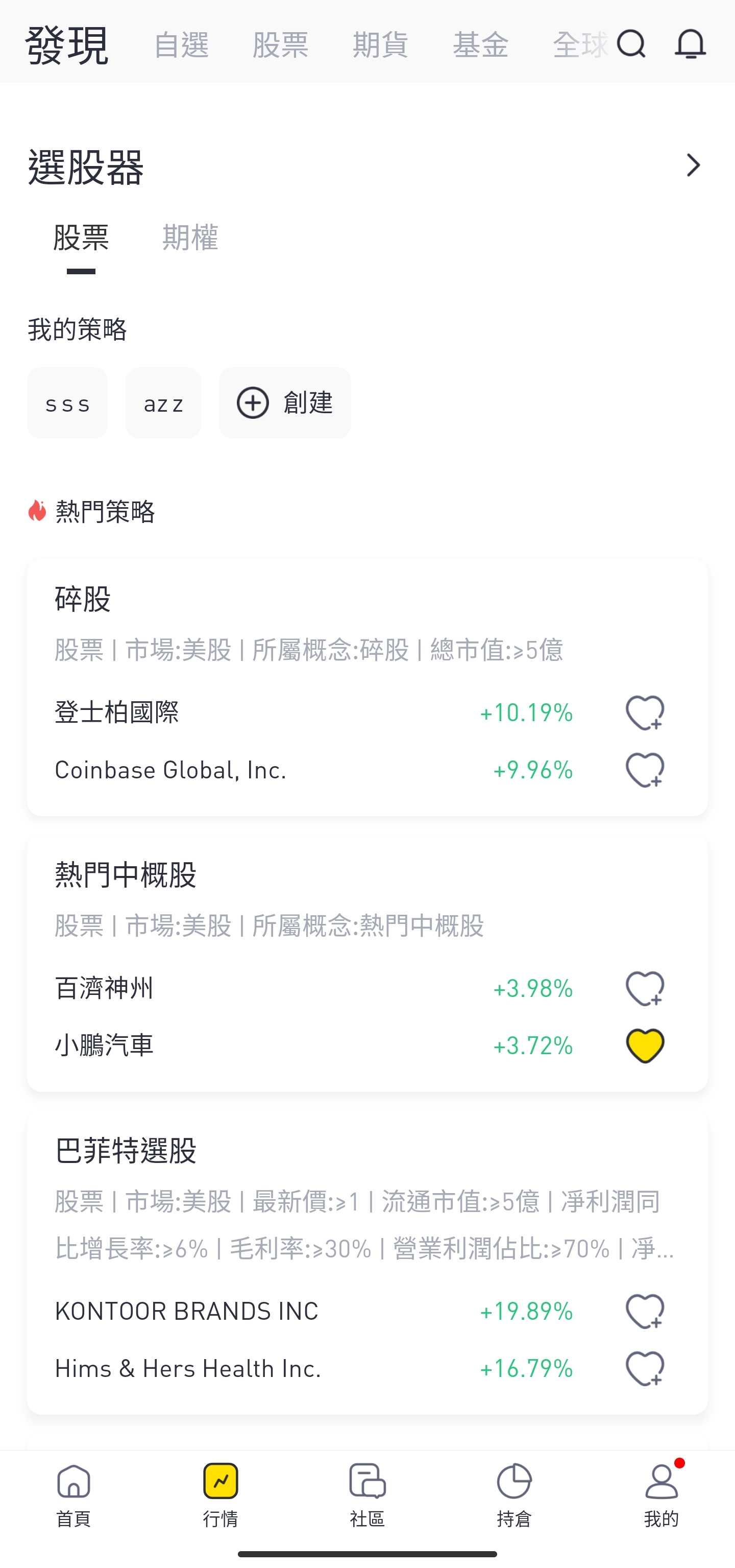
Task: Add 百濟神州 to the watchlist
Action: click(645, 988)
